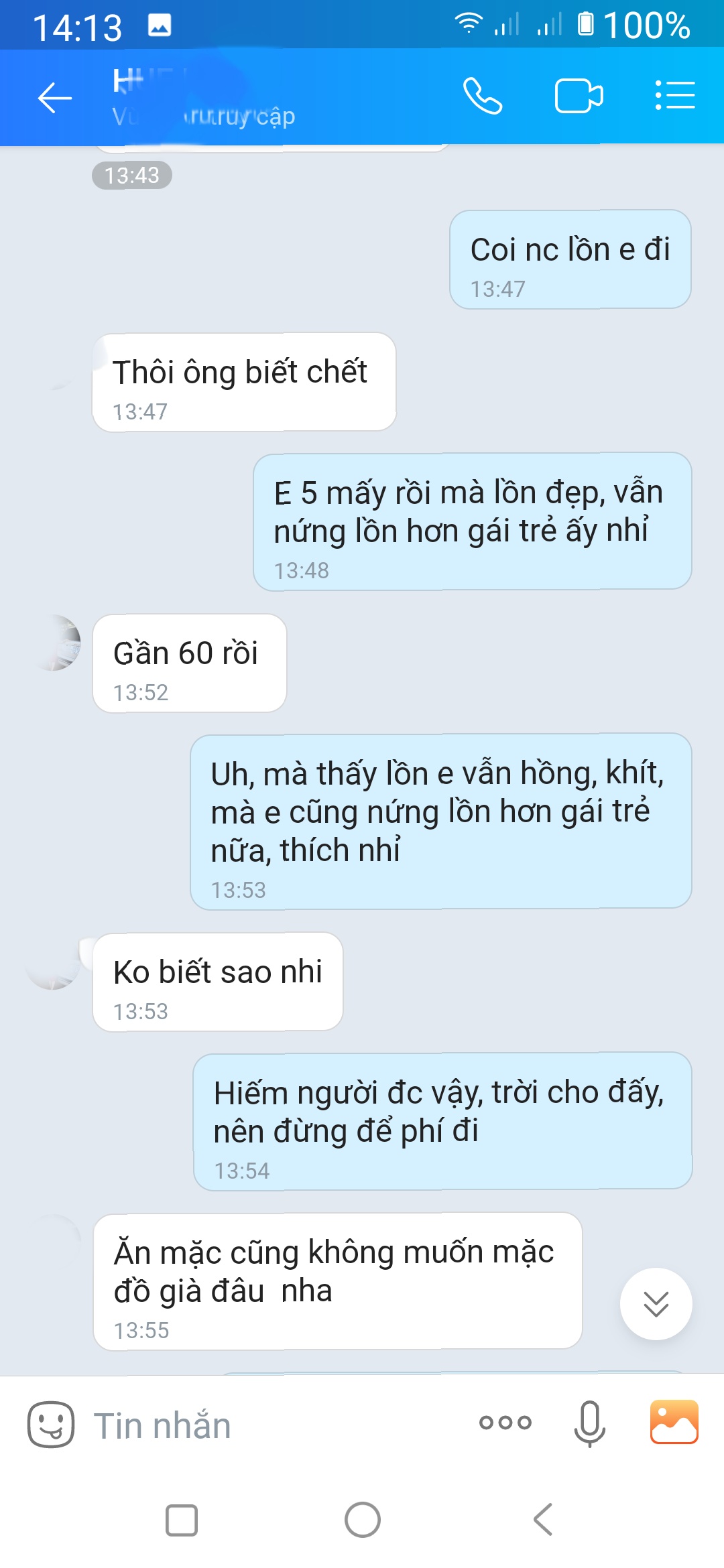Open more attachment options
Screen dimensions: 724x1568
[x=505, y=1422]
